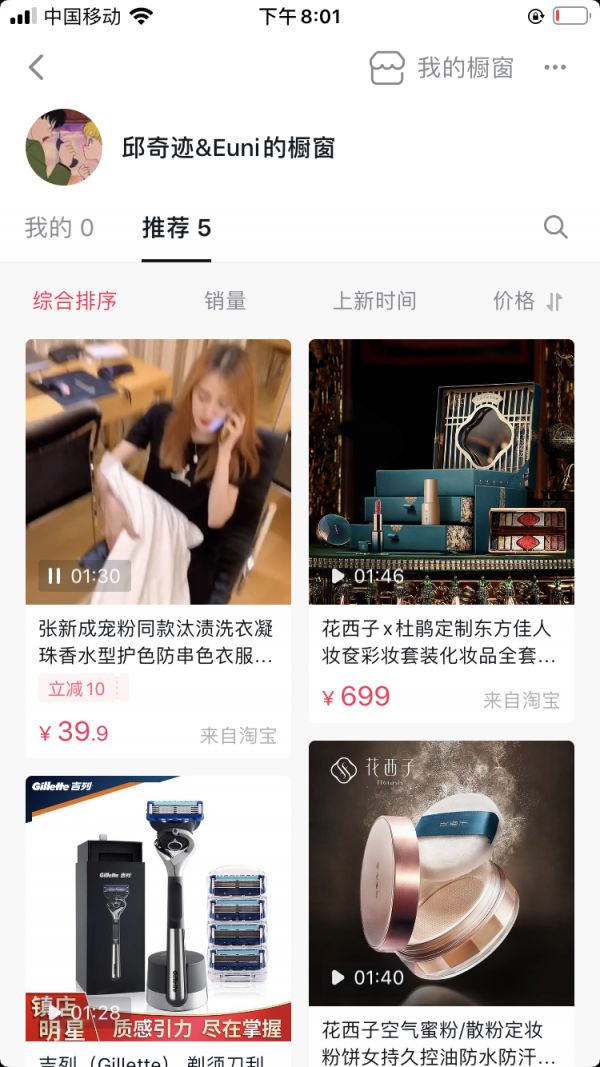This screenshot has height=1067, width=600.
Task: Search products with the magnifier icon
Action: 555,227
